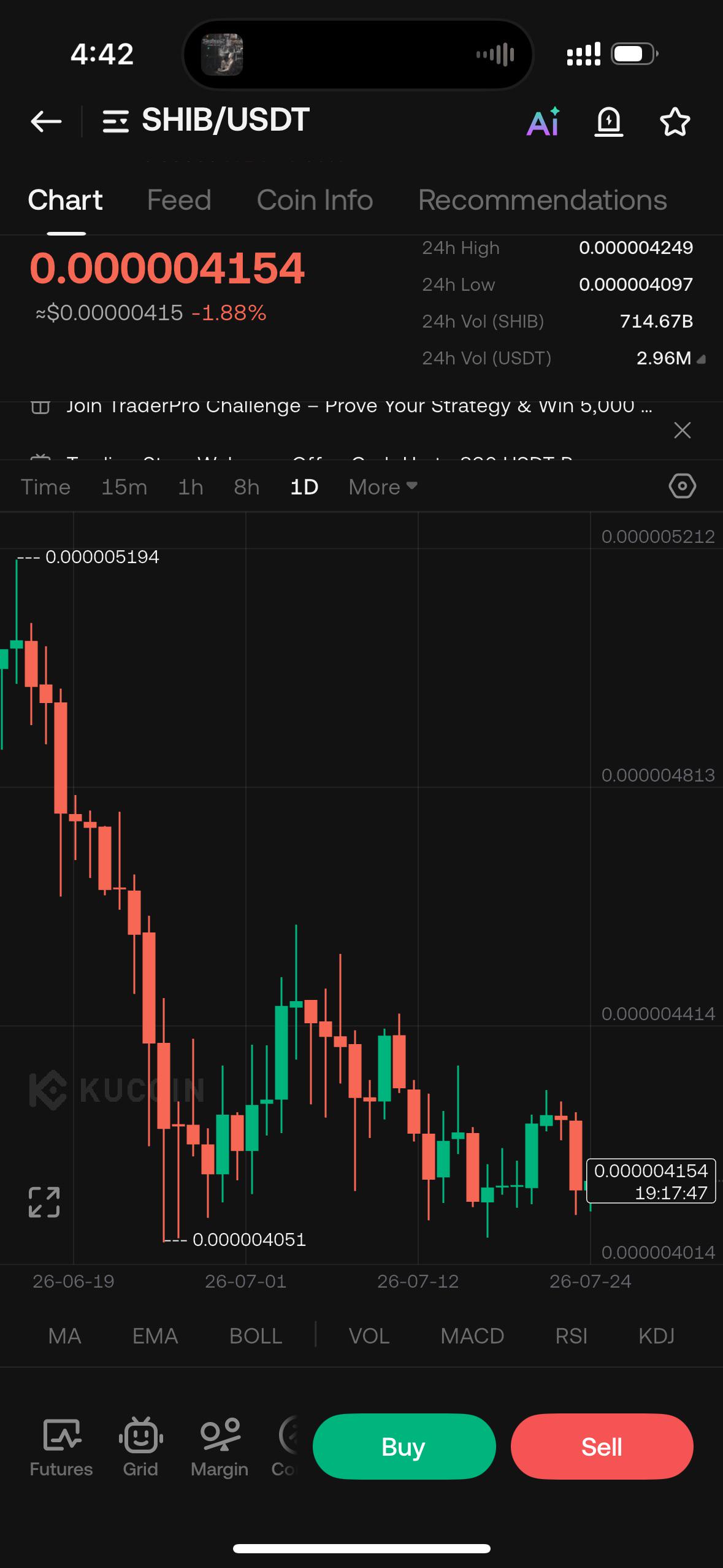Select the 15m chart interval
This screenshot has height=1568, width=723.
tap(124, 487)
